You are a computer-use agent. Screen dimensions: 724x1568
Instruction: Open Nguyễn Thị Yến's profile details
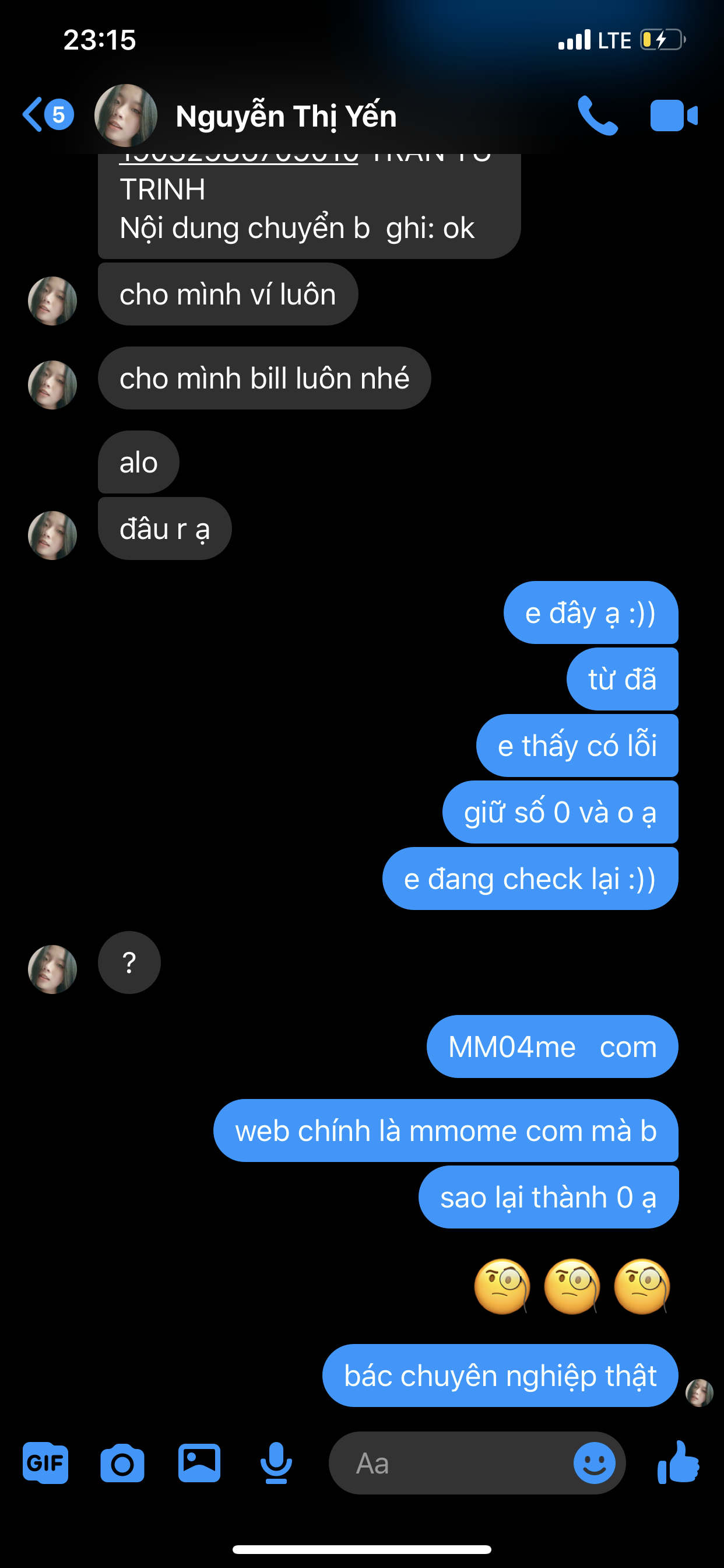click(x=285, y=116)
